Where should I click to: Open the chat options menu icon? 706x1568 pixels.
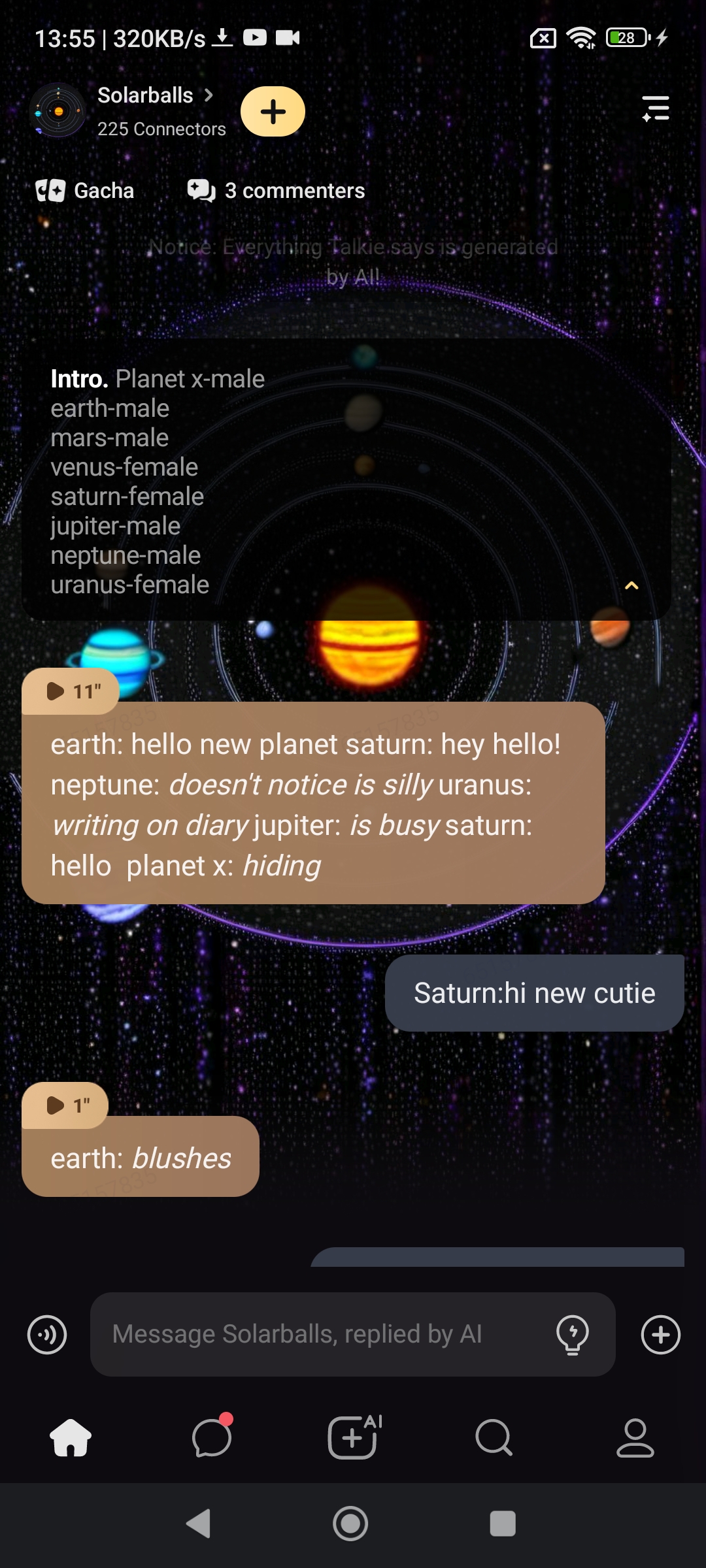655,108
